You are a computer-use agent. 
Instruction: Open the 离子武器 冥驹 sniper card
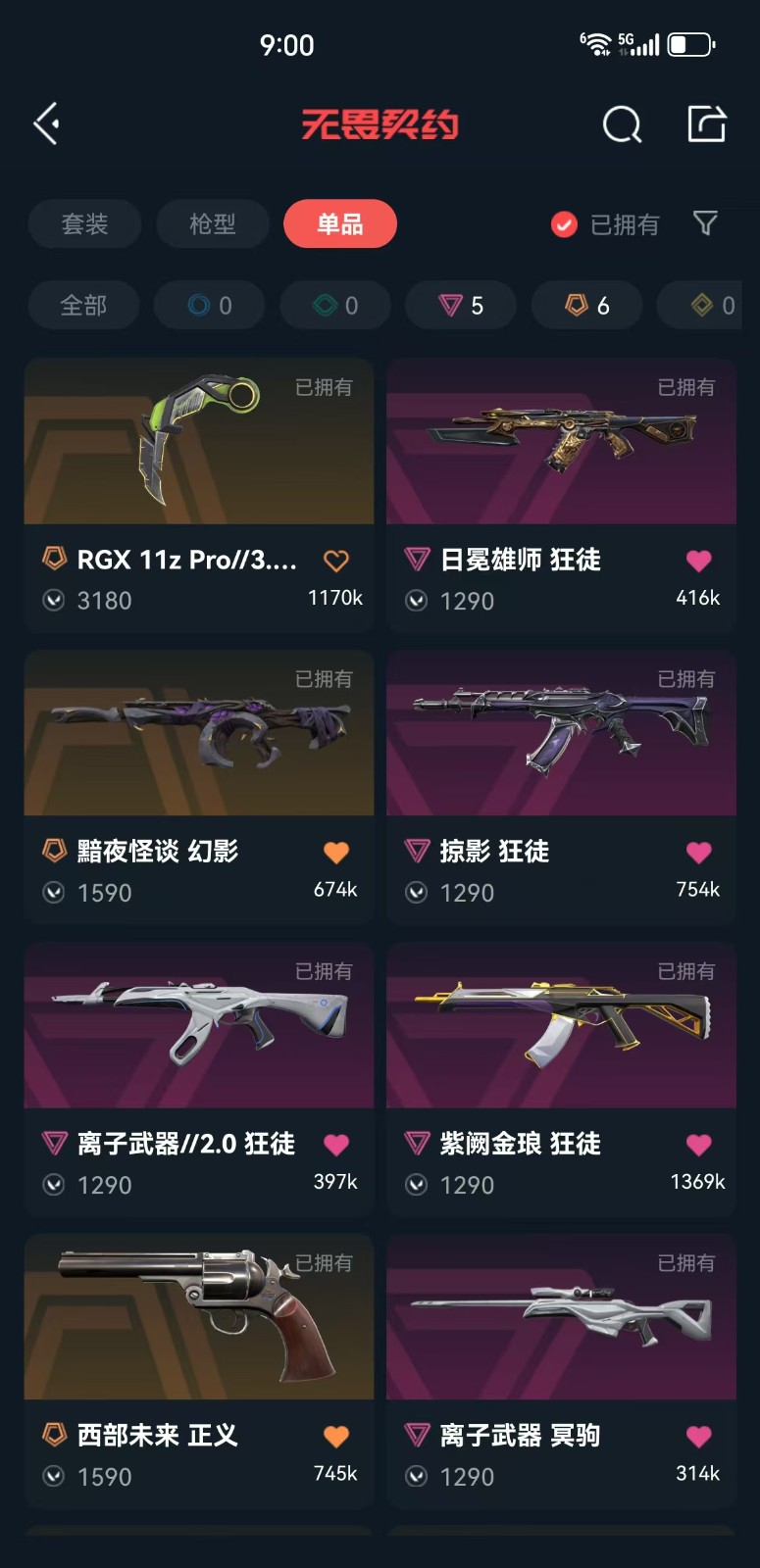[561, 1371]
